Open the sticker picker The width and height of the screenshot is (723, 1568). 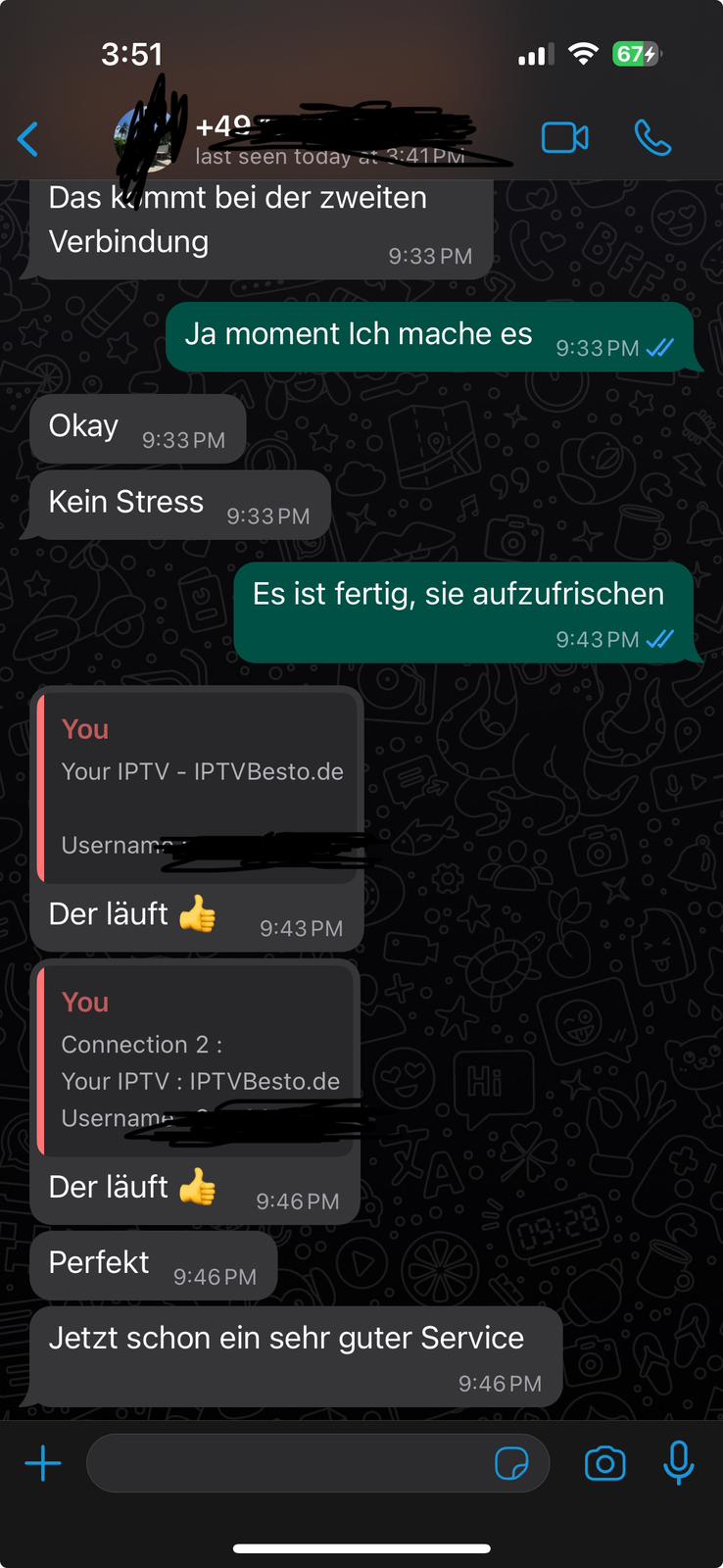(511, 1465)
